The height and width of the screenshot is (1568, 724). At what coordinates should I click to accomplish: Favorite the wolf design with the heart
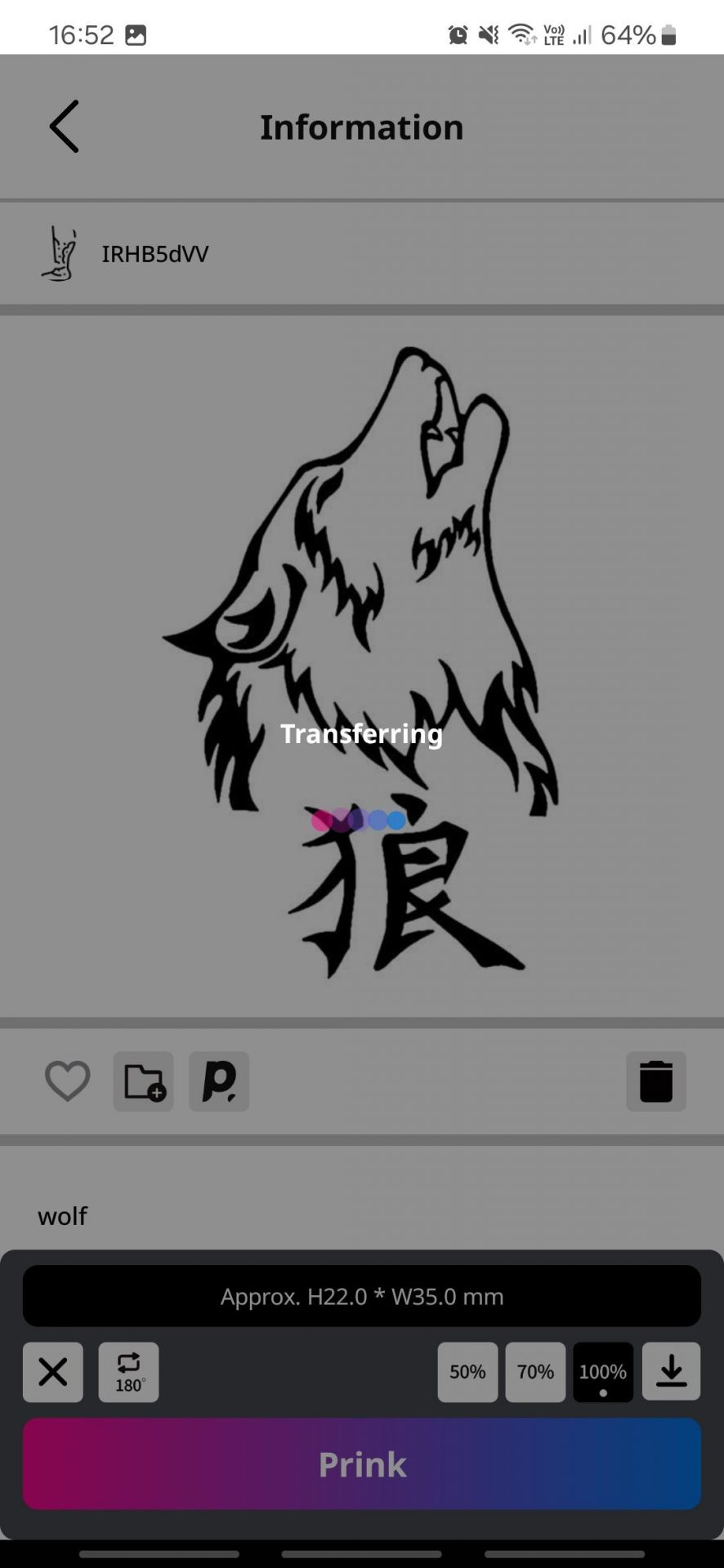pos(67,1081)
